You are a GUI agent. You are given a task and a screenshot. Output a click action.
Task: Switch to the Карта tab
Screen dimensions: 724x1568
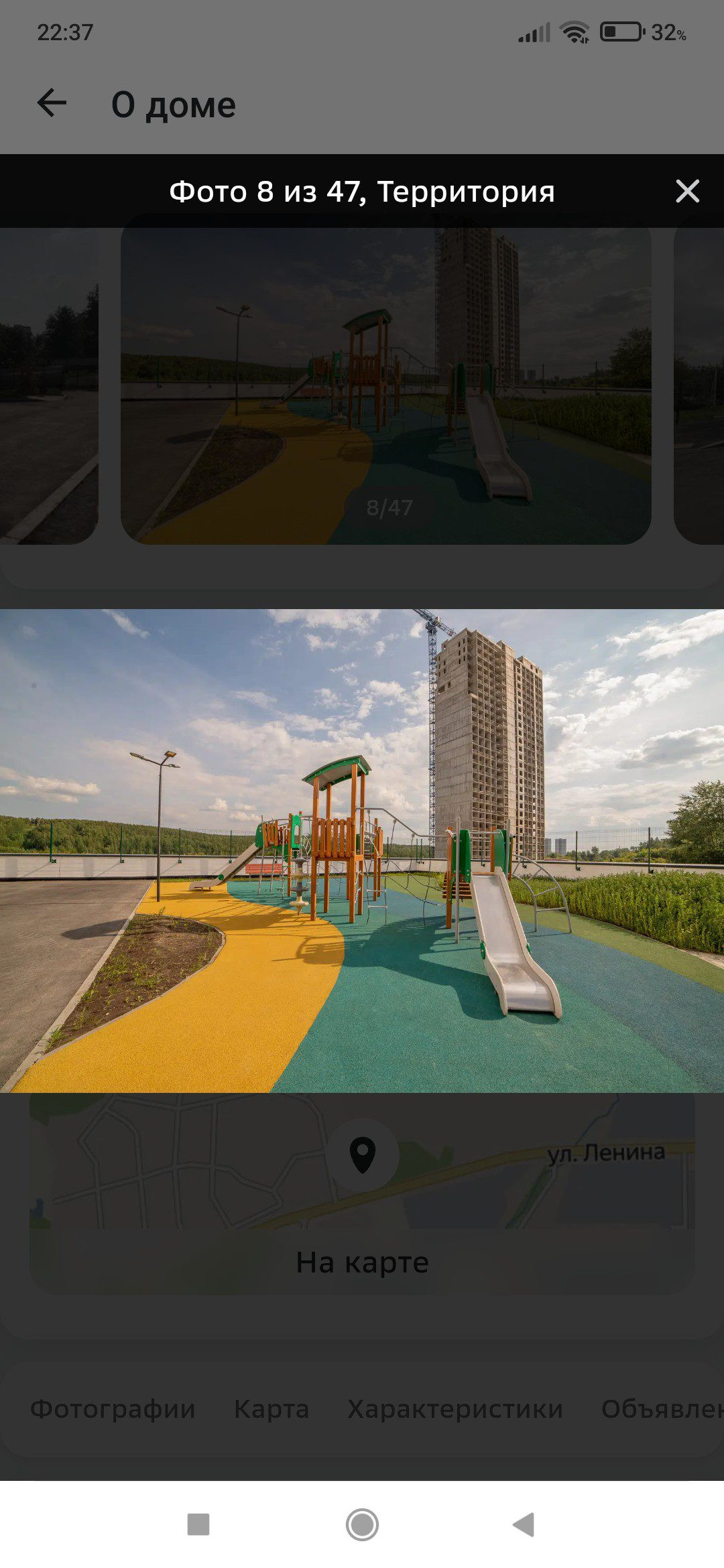(271, 1409)
